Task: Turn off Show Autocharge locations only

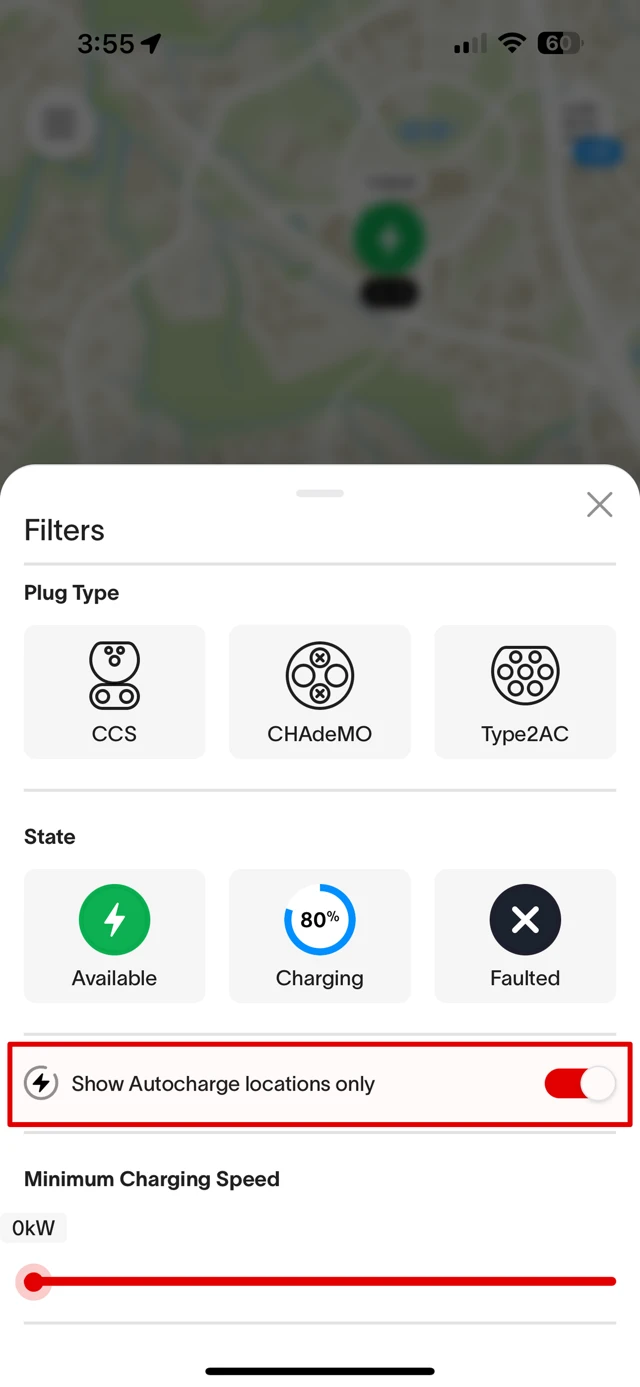Action: pos(579,1084)
